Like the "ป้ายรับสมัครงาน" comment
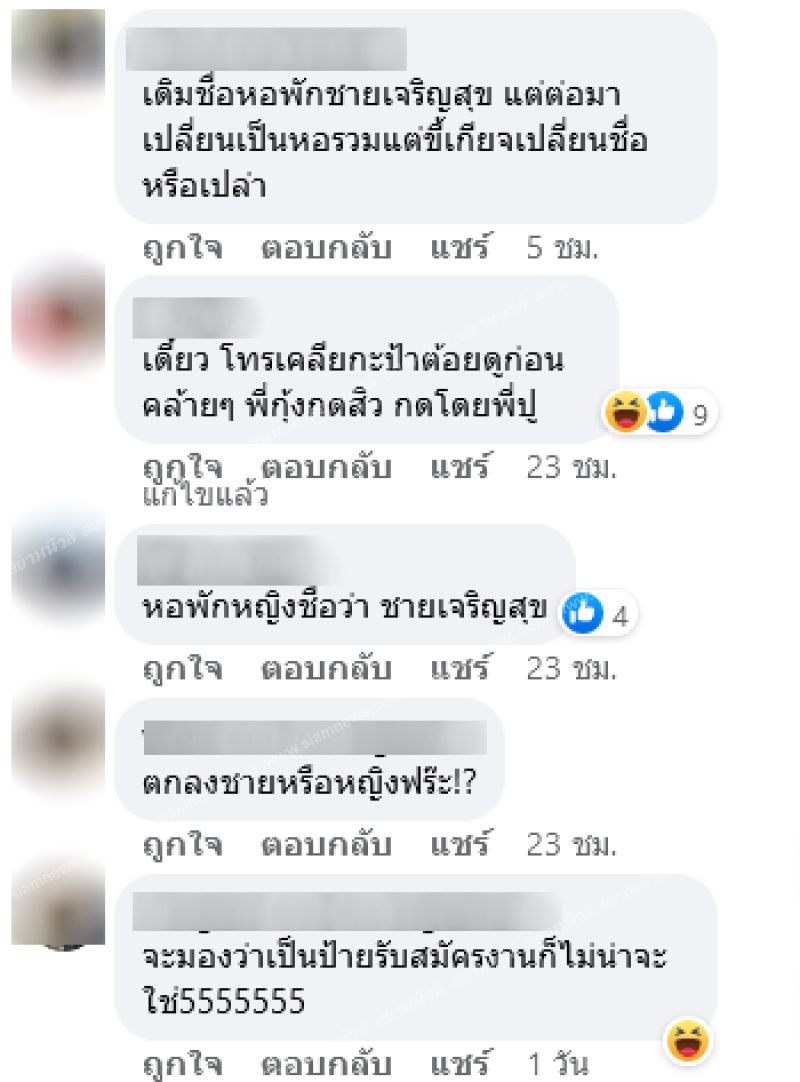 181,1063
